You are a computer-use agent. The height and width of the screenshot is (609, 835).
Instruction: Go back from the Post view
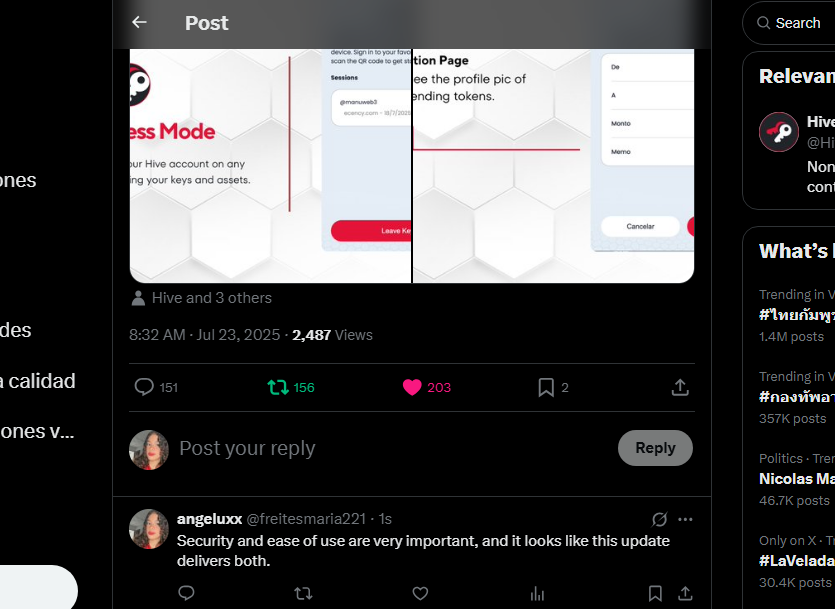pos(139,22)
